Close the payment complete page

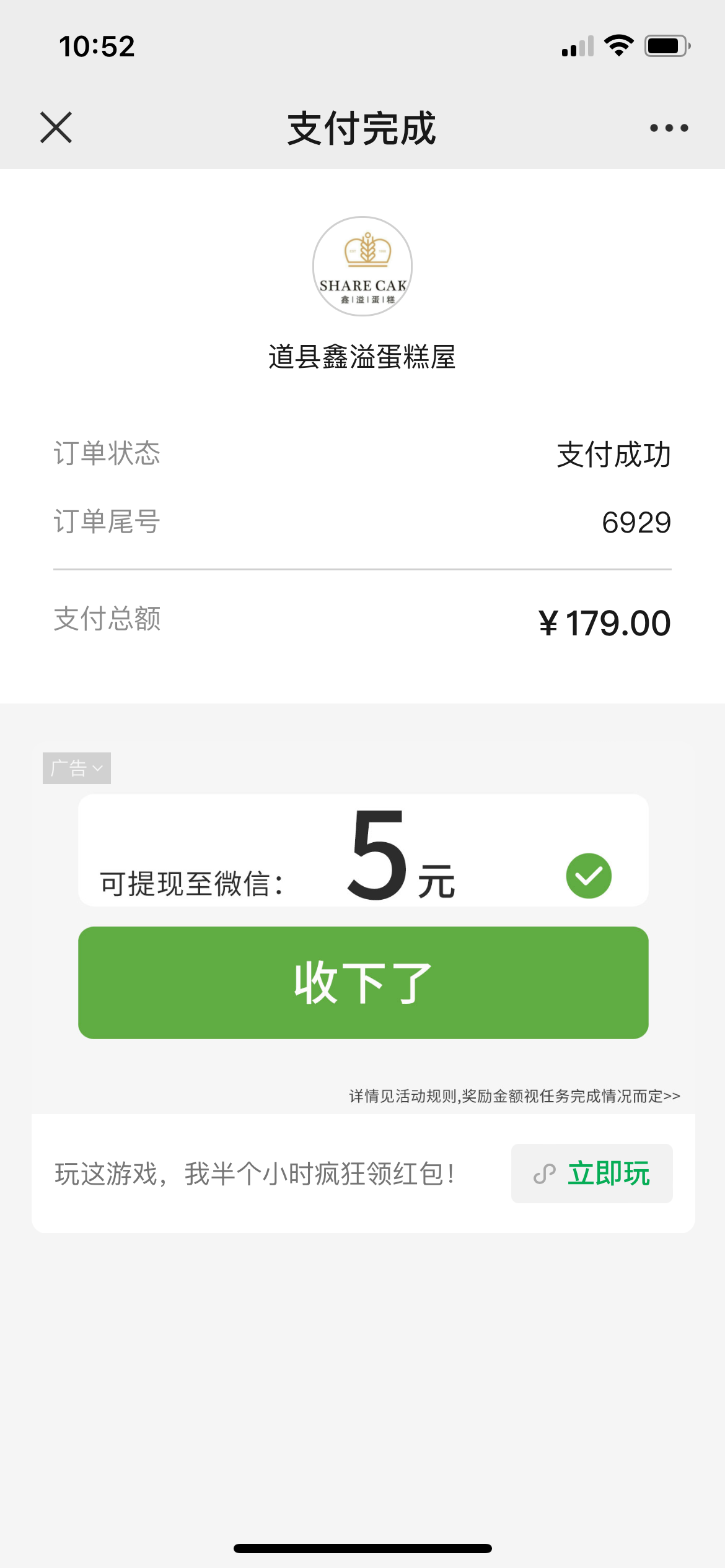pos(56,128)
